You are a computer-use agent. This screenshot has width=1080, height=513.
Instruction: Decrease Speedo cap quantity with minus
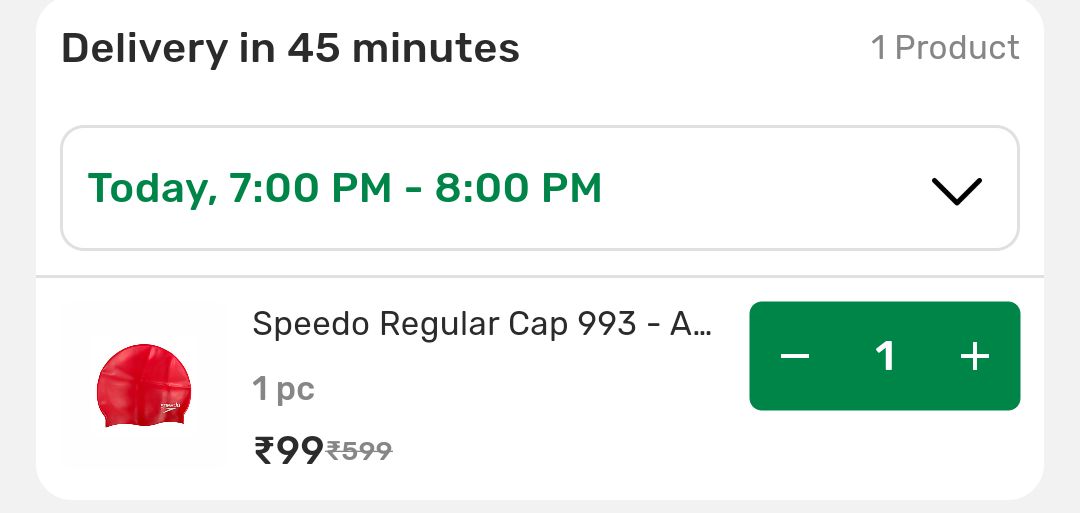coord(795,356)
